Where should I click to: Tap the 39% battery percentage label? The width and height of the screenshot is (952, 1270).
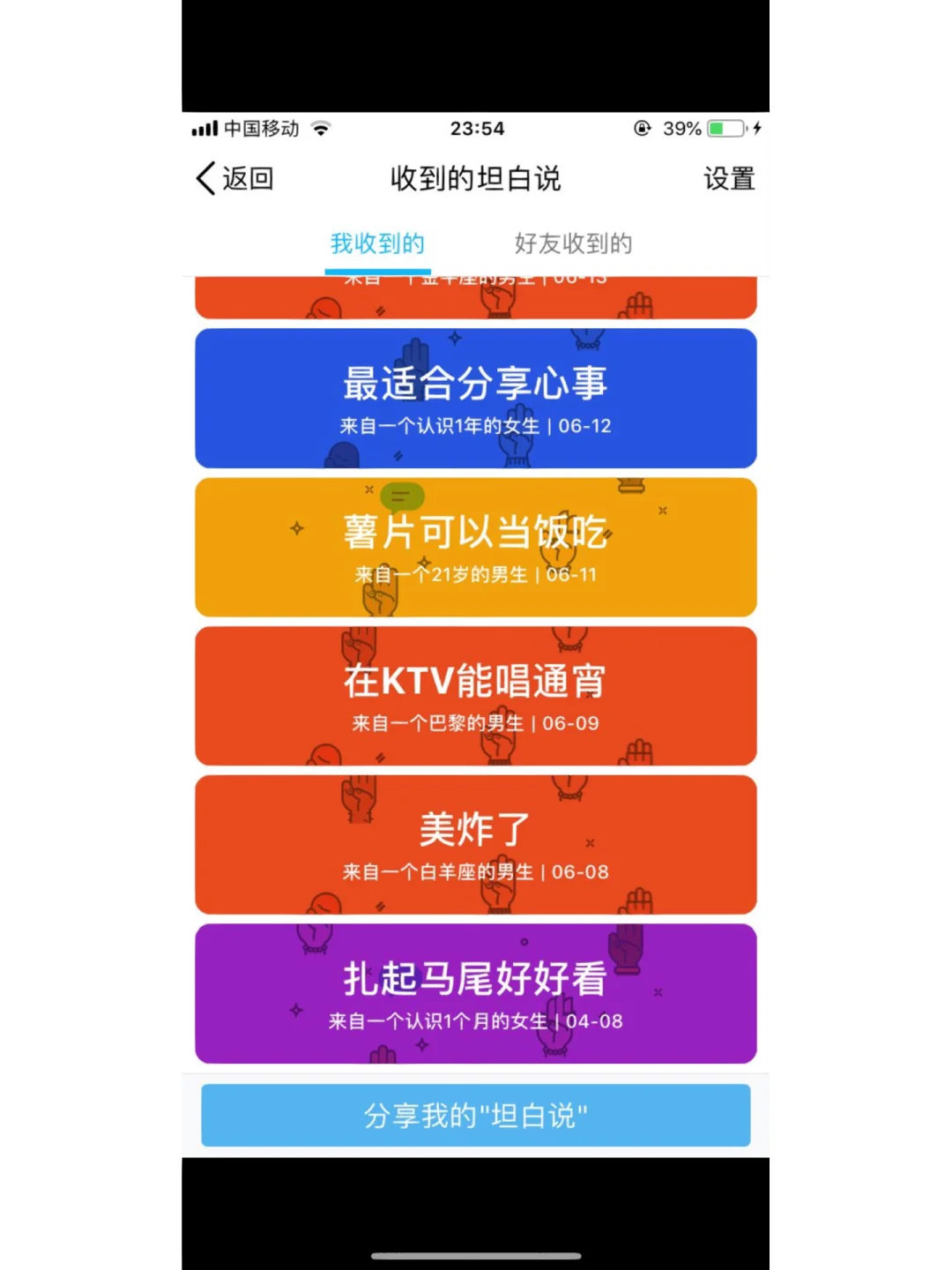[x=681, y=129]
